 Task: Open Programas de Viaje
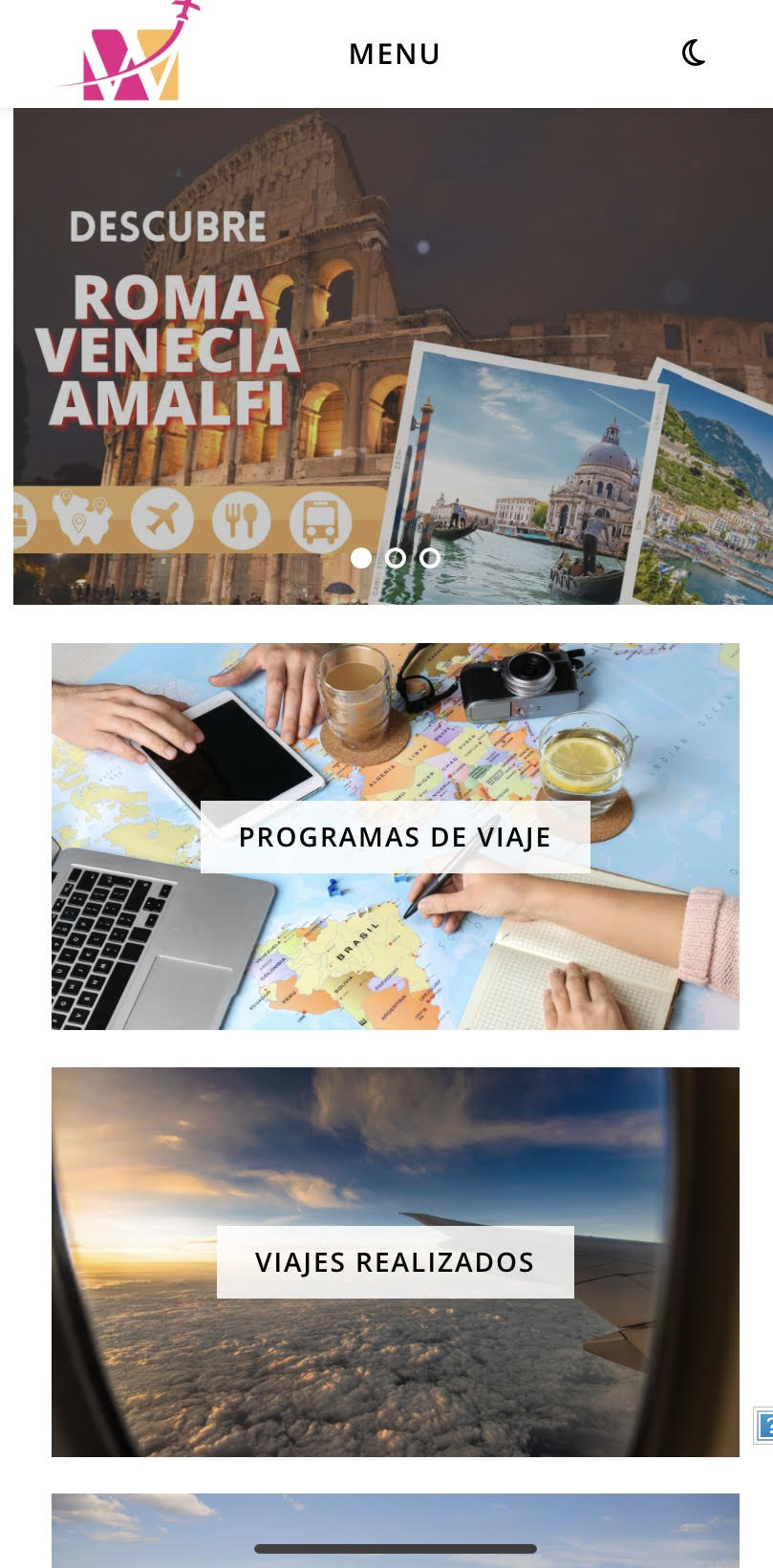click(395, 837)
